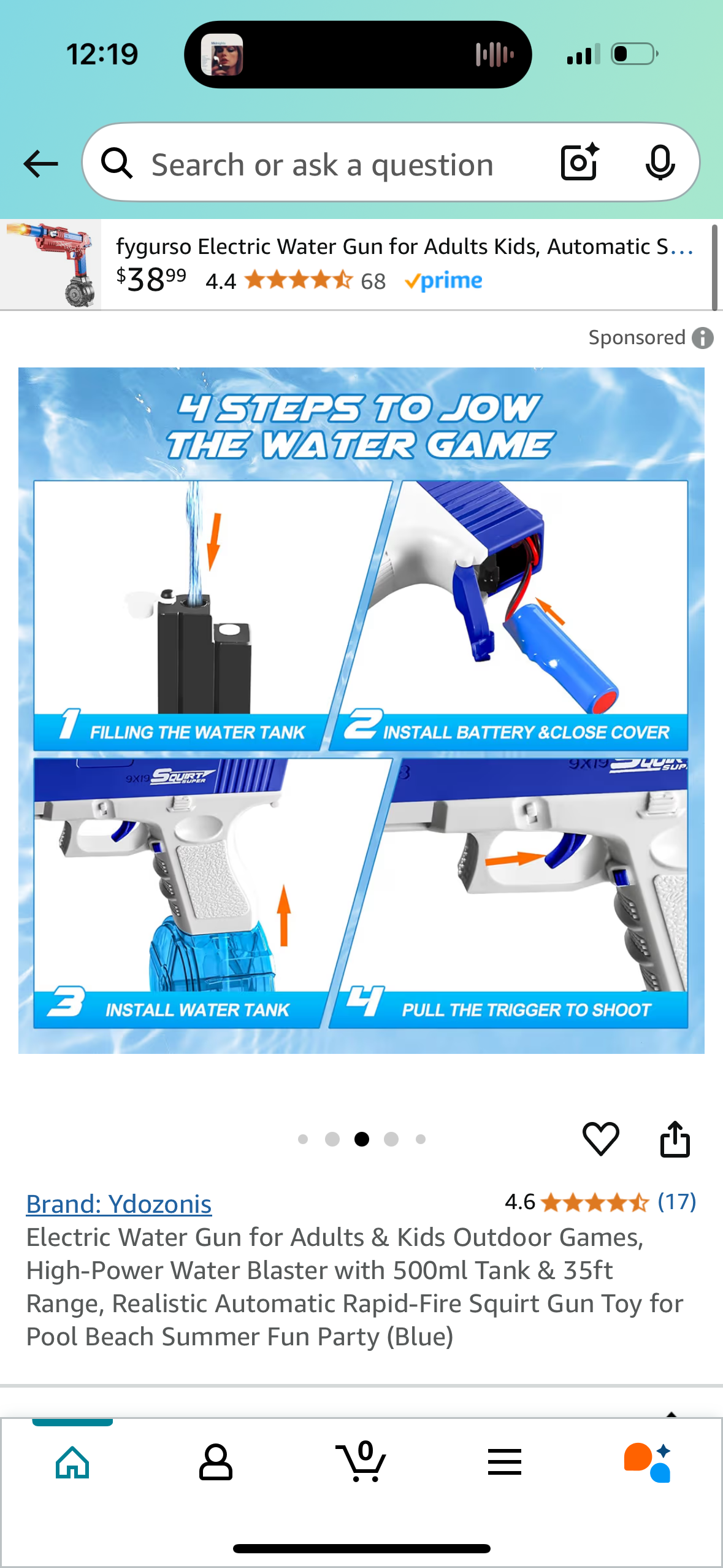Visit the Brand: Ydozonis link
This screenshot has height=1568, width=723.
pos(119,1204)
